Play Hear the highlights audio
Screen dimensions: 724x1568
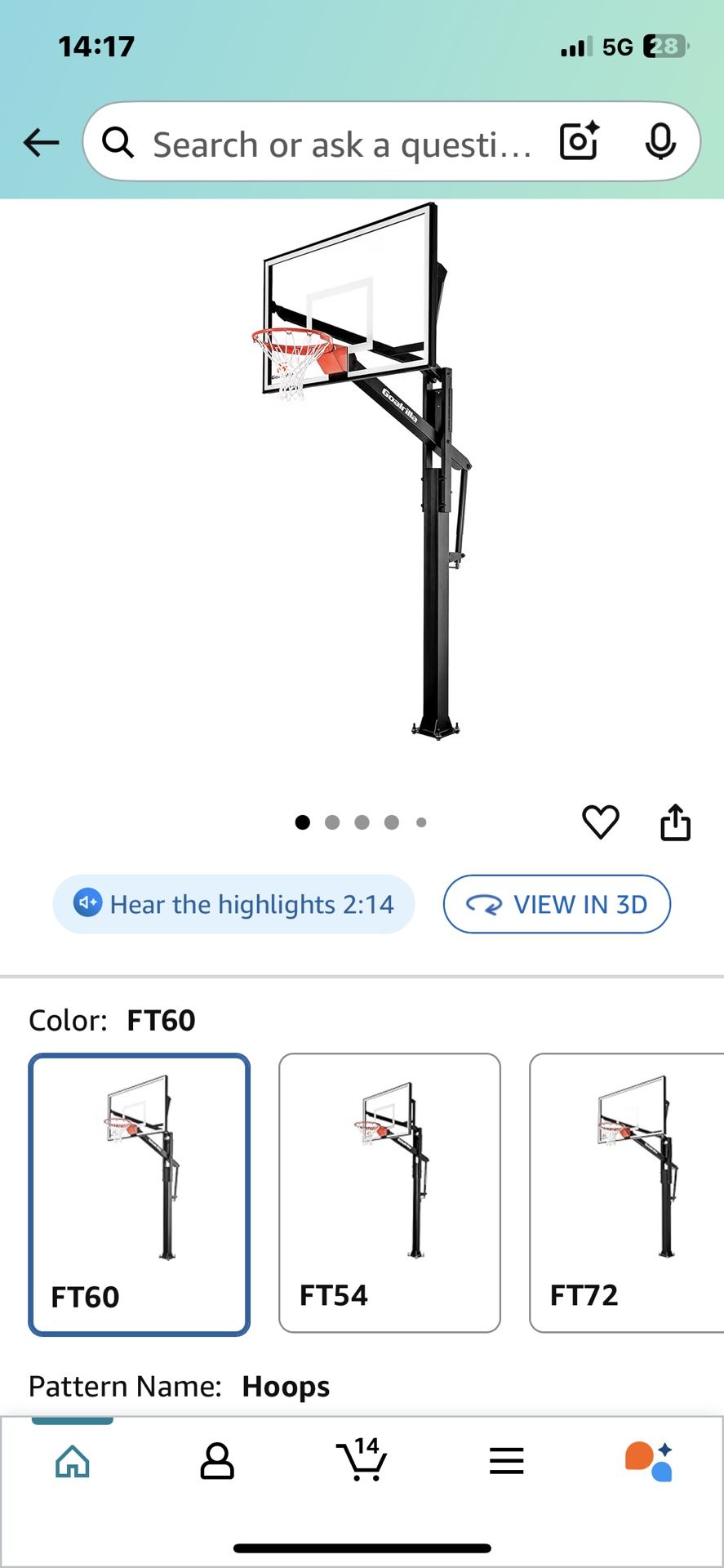[x=234, y=904]
